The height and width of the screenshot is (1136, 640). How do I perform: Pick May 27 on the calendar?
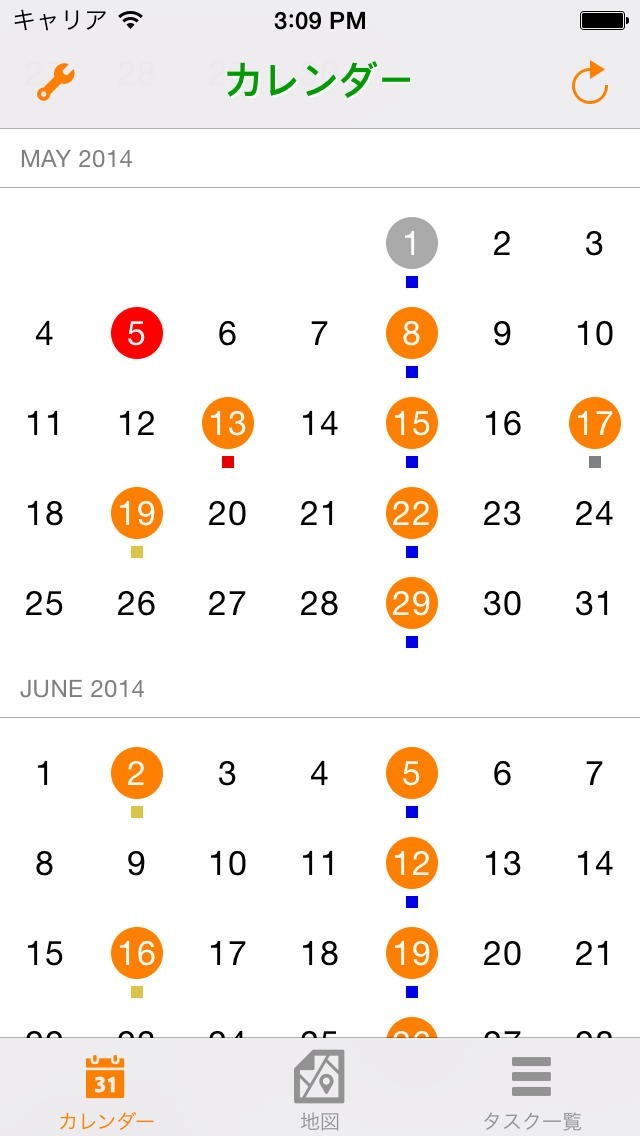click(x=228, y=603)
